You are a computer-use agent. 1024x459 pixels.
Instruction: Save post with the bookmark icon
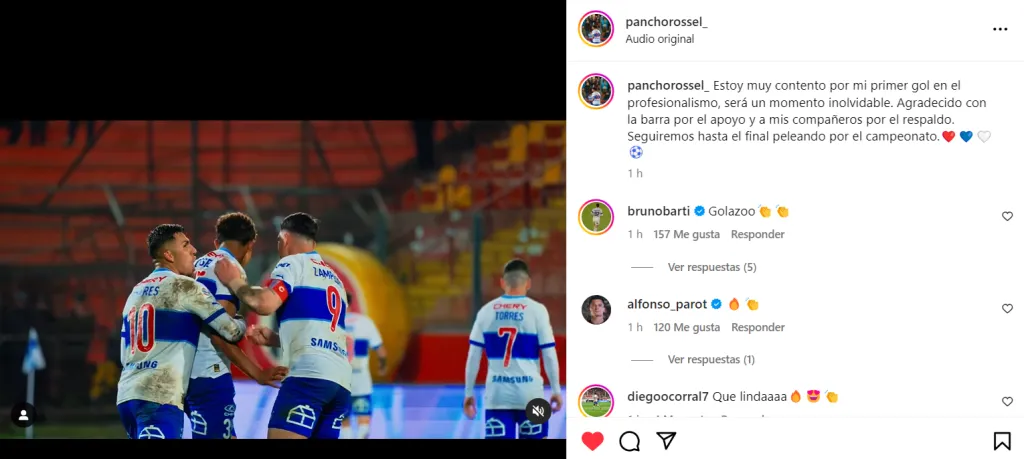(x=1001, y=440)
